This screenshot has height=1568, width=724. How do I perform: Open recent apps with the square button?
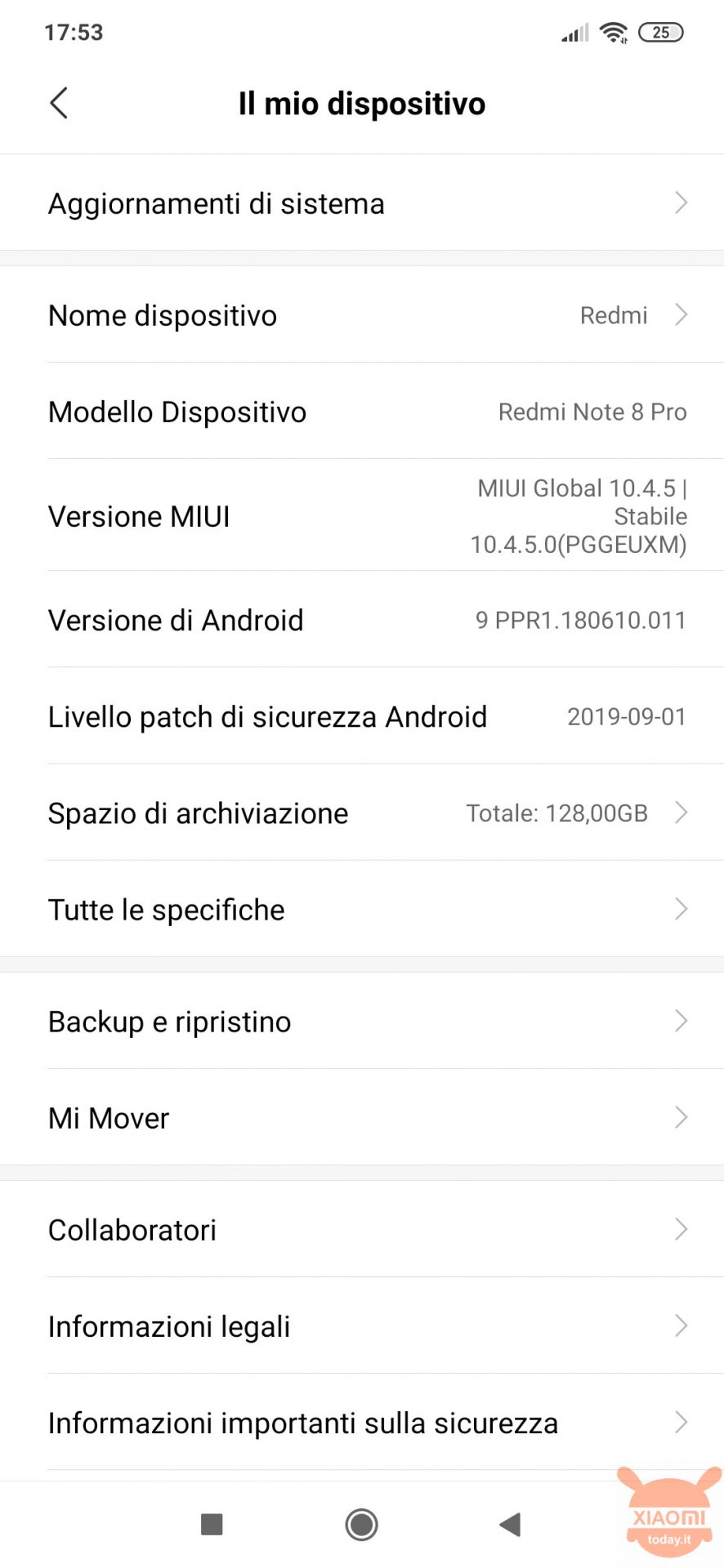click(x=212, y=1524)
